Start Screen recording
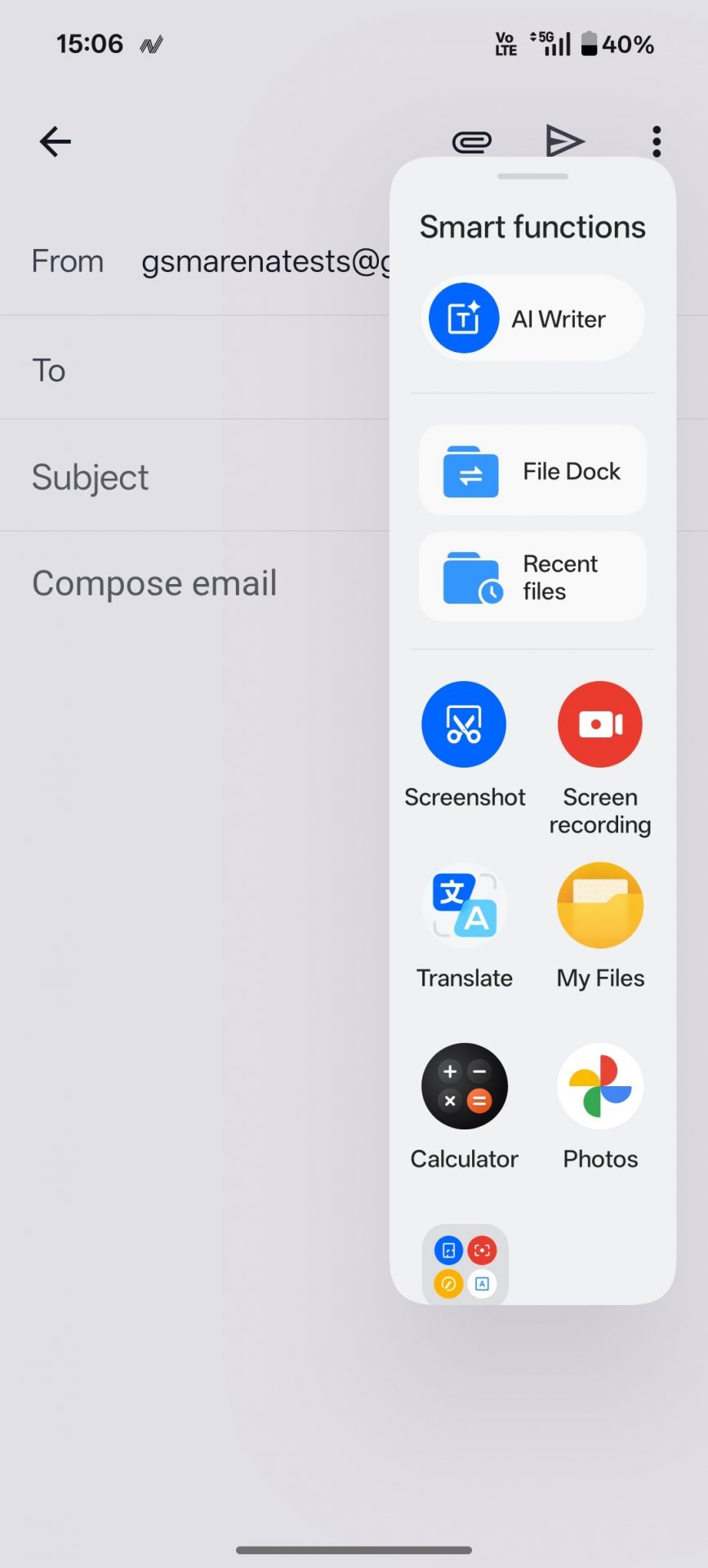Viewport: 708px width, 1568px height. (600, 725)
